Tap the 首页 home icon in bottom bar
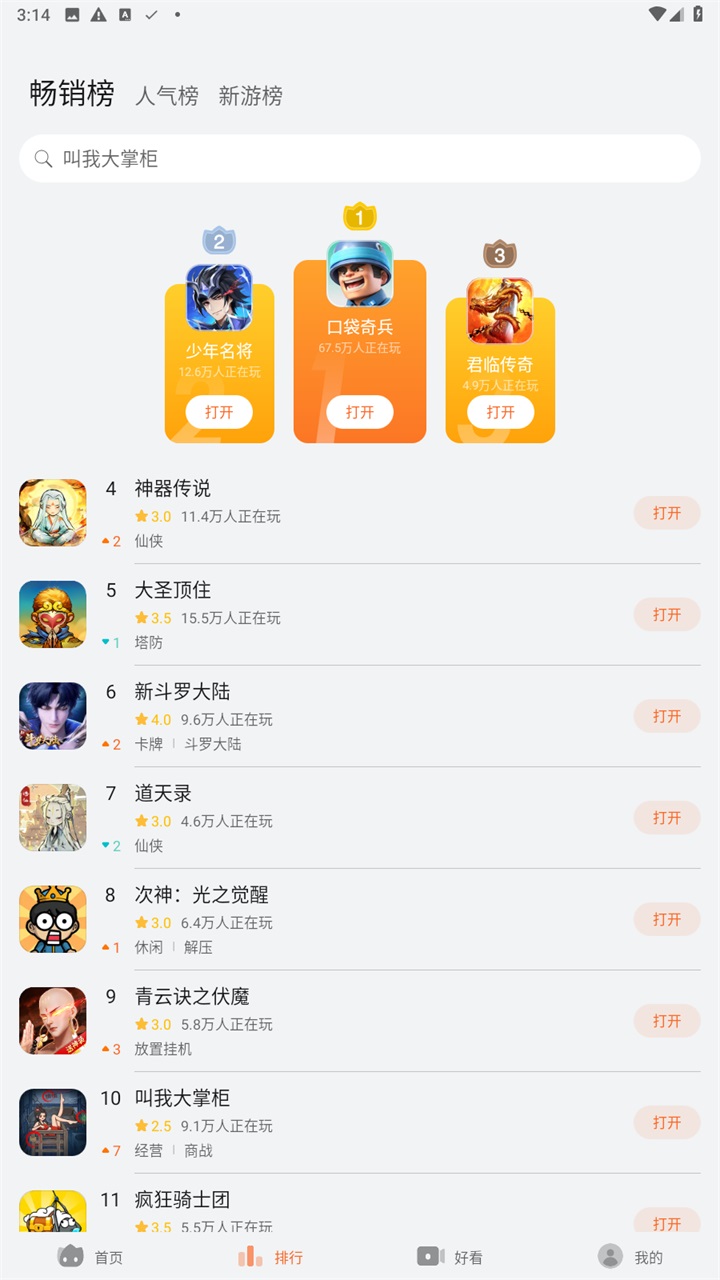The height and width of the screenshot is (1280, 720). coord(70,1256)
